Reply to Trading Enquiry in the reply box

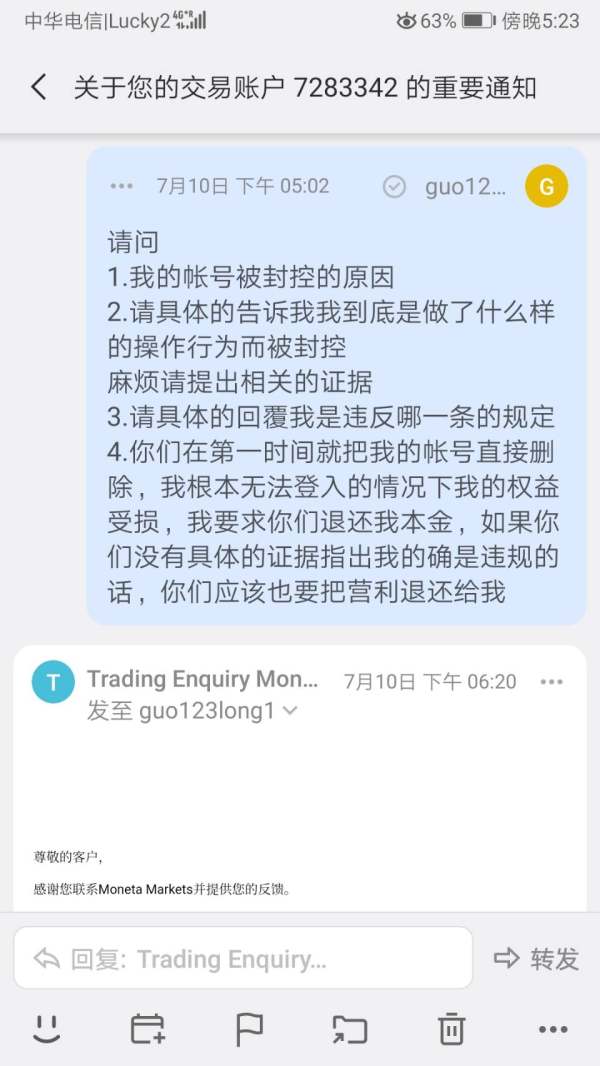243,959
